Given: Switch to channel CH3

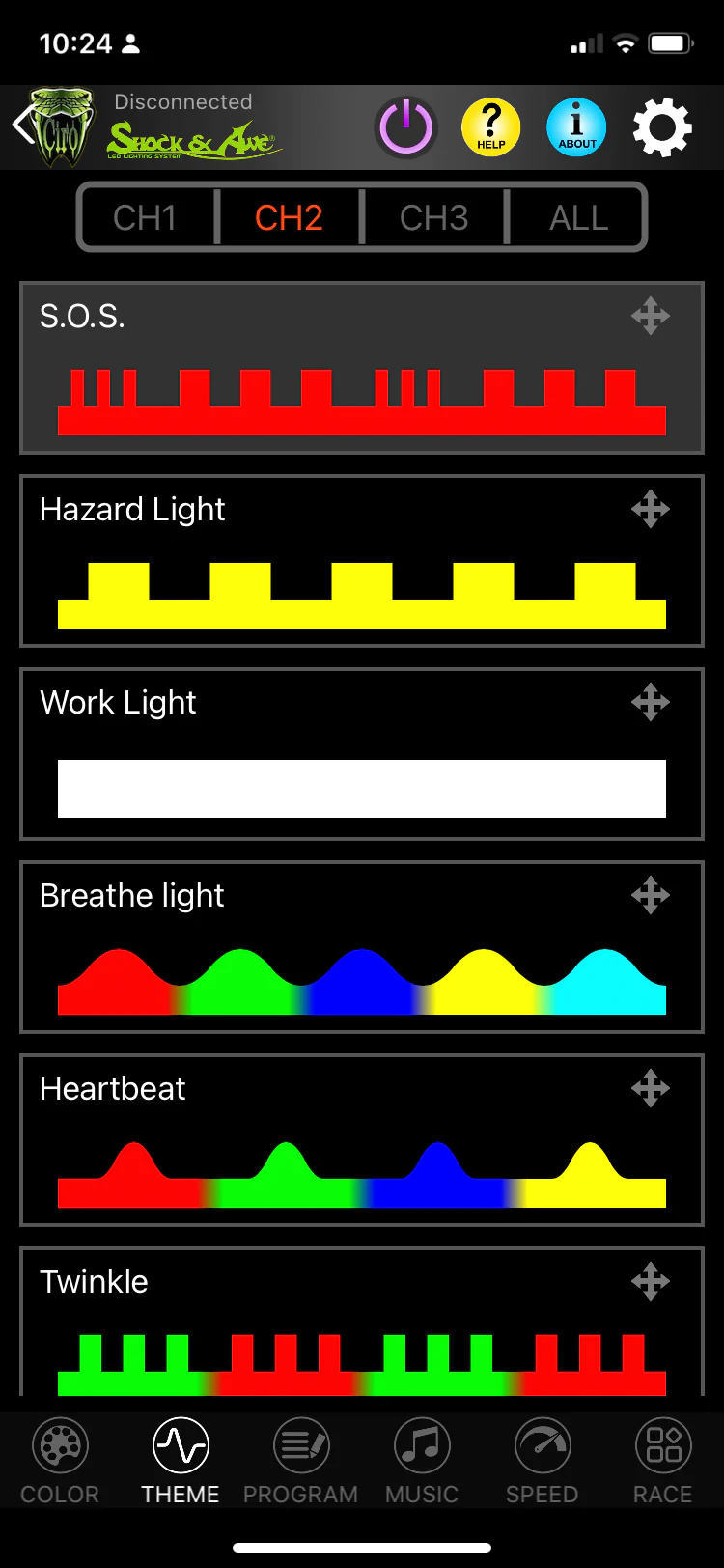Looking at the screenshot, I should pos(433,218).
